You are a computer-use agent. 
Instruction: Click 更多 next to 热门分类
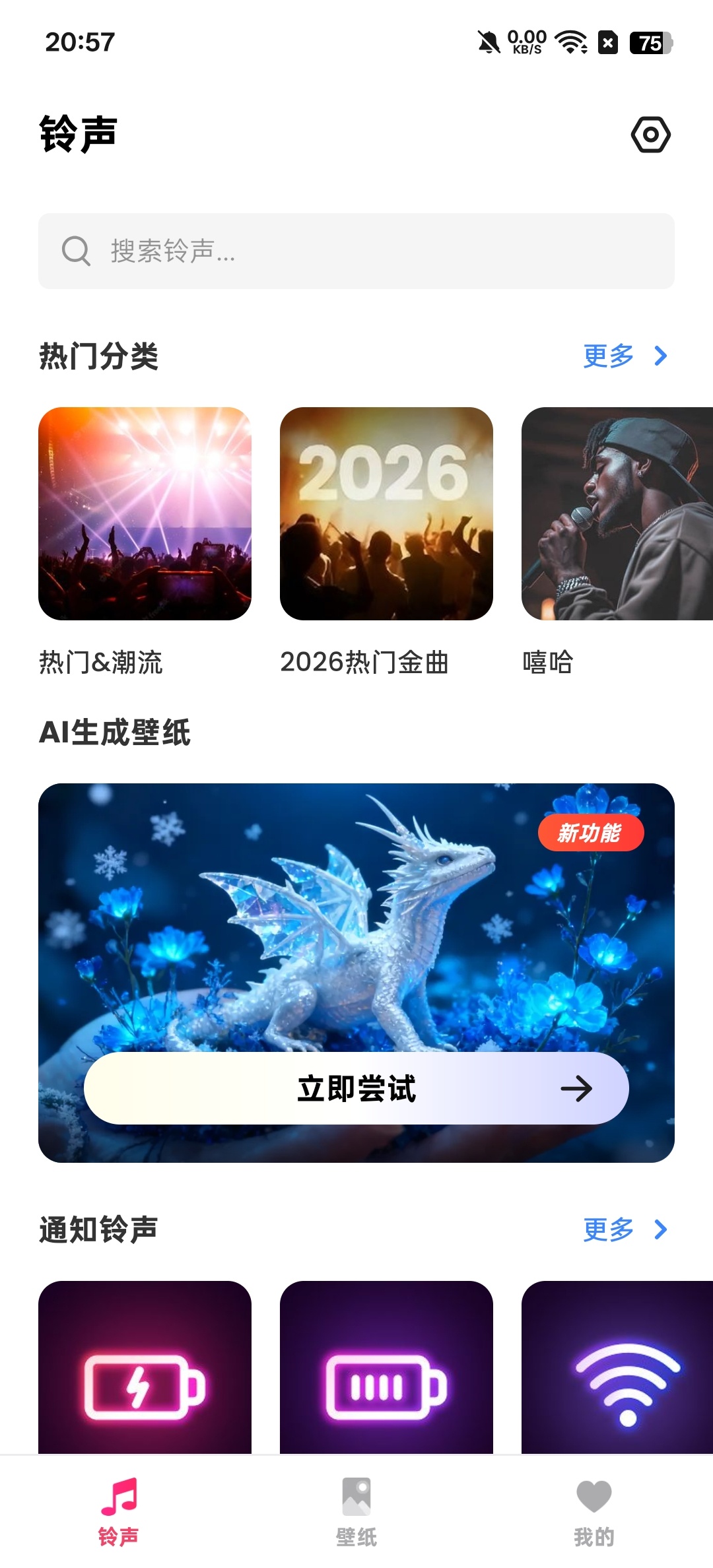point(608,356)
